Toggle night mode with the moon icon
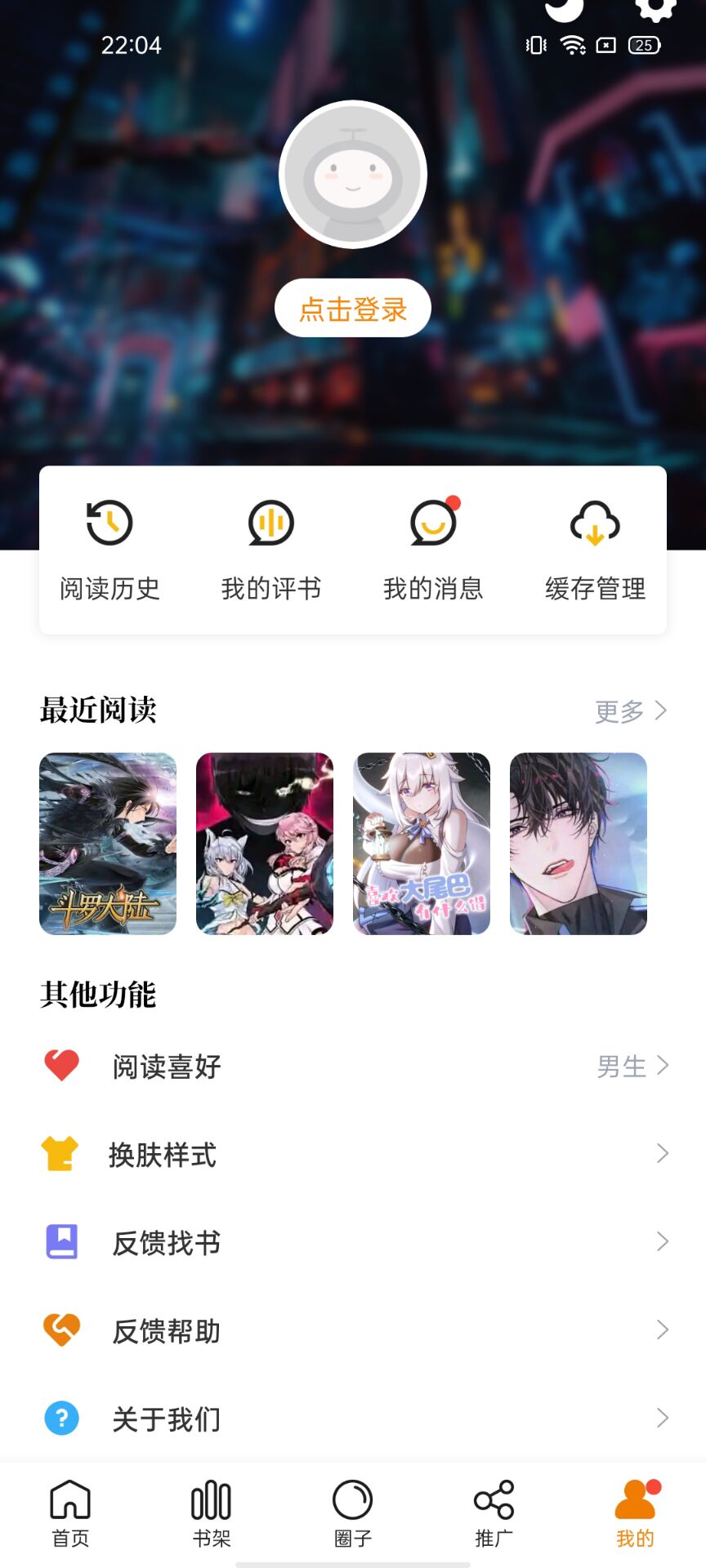This screenshot has width=706, height=1568. tap(564, 8)
